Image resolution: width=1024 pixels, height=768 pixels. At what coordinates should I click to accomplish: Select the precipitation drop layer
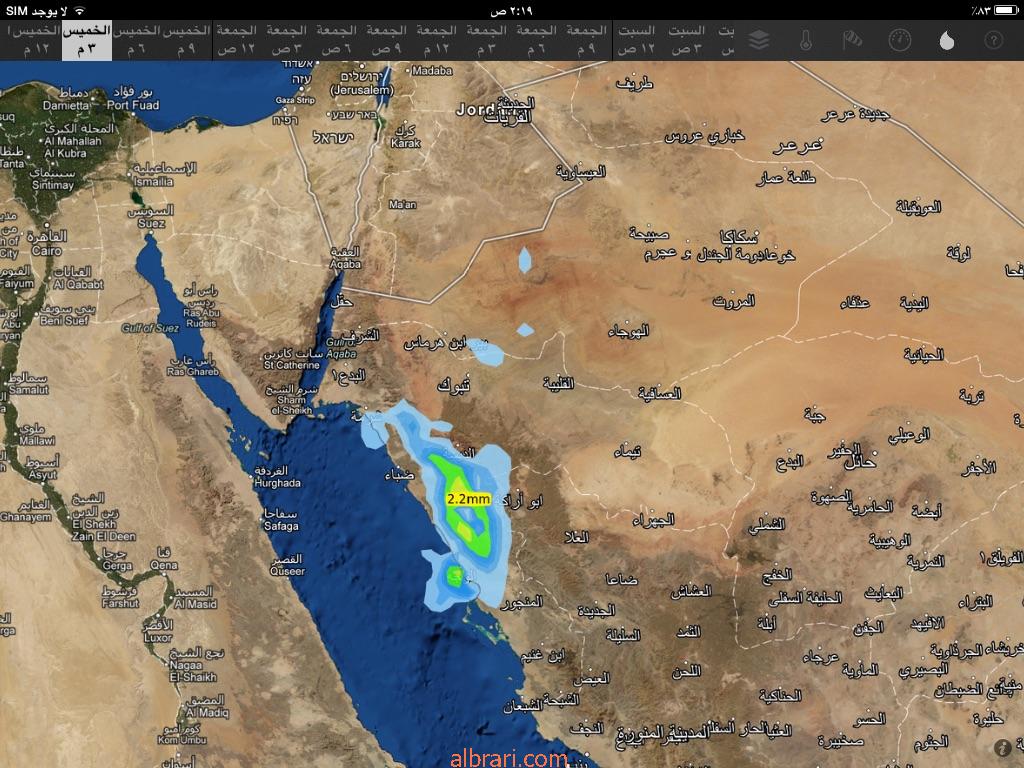coord(946,41)
